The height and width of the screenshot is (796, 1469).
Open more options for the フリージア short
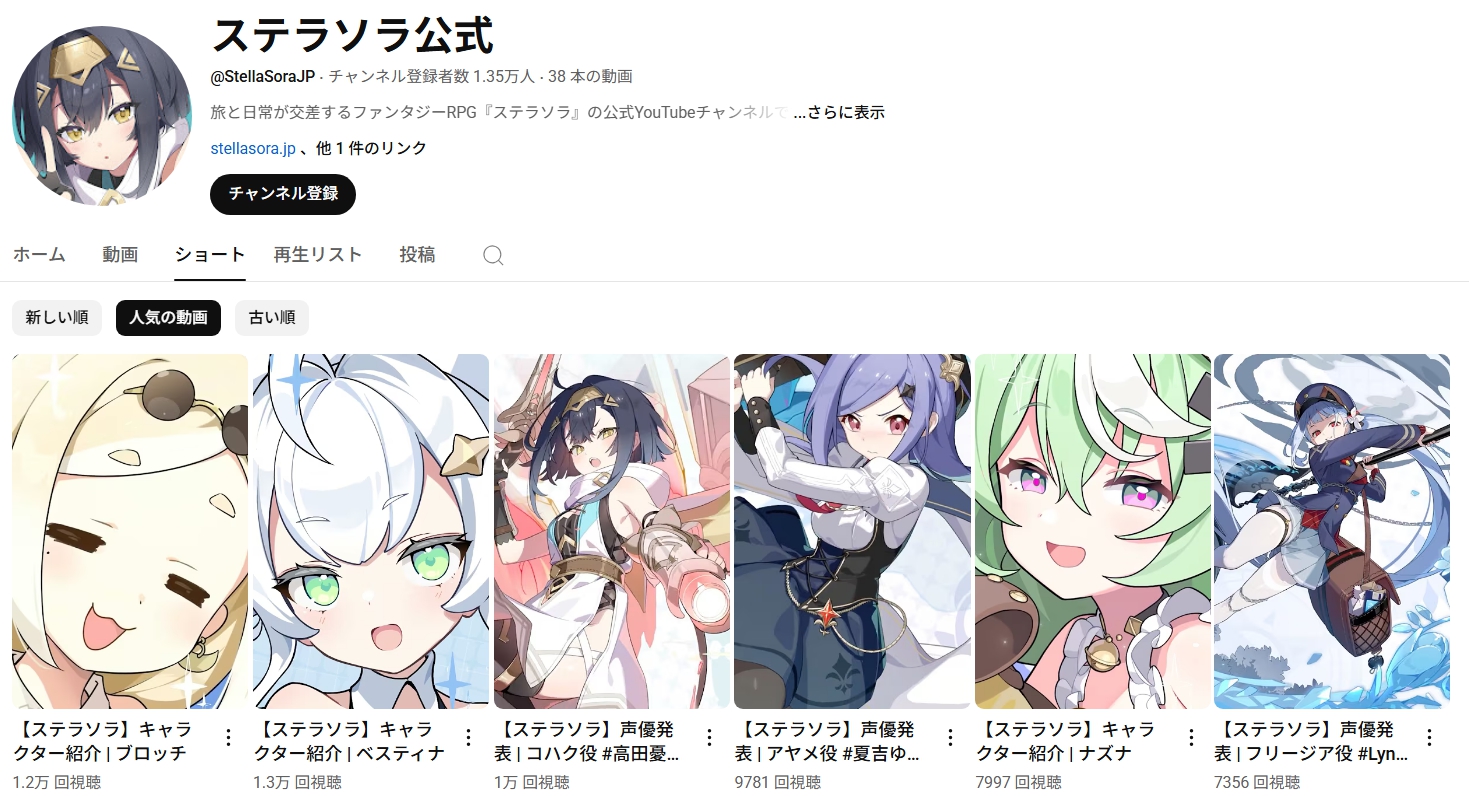tap(1429, 738)
